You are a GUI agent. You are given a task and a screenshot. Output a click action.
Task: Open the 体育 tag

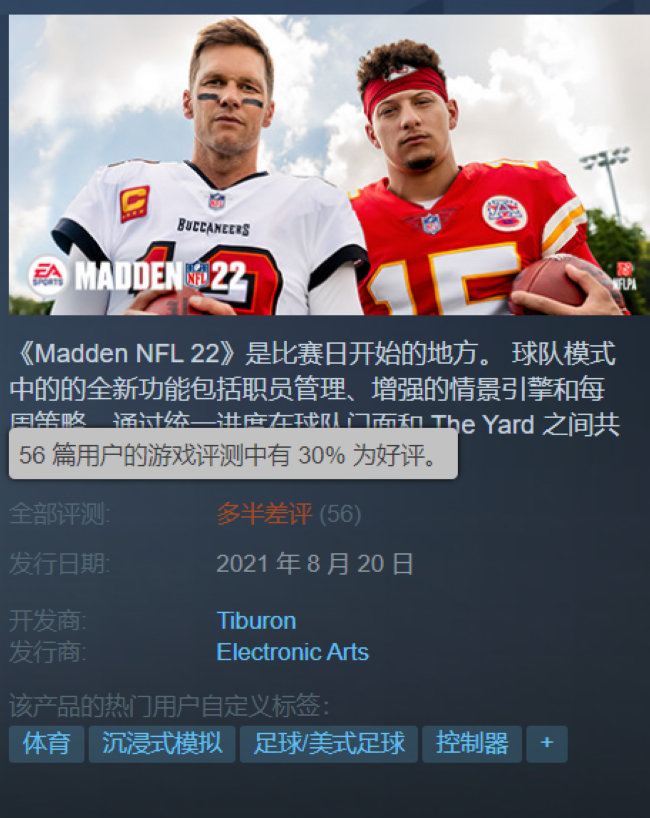[x=46, y=744]
